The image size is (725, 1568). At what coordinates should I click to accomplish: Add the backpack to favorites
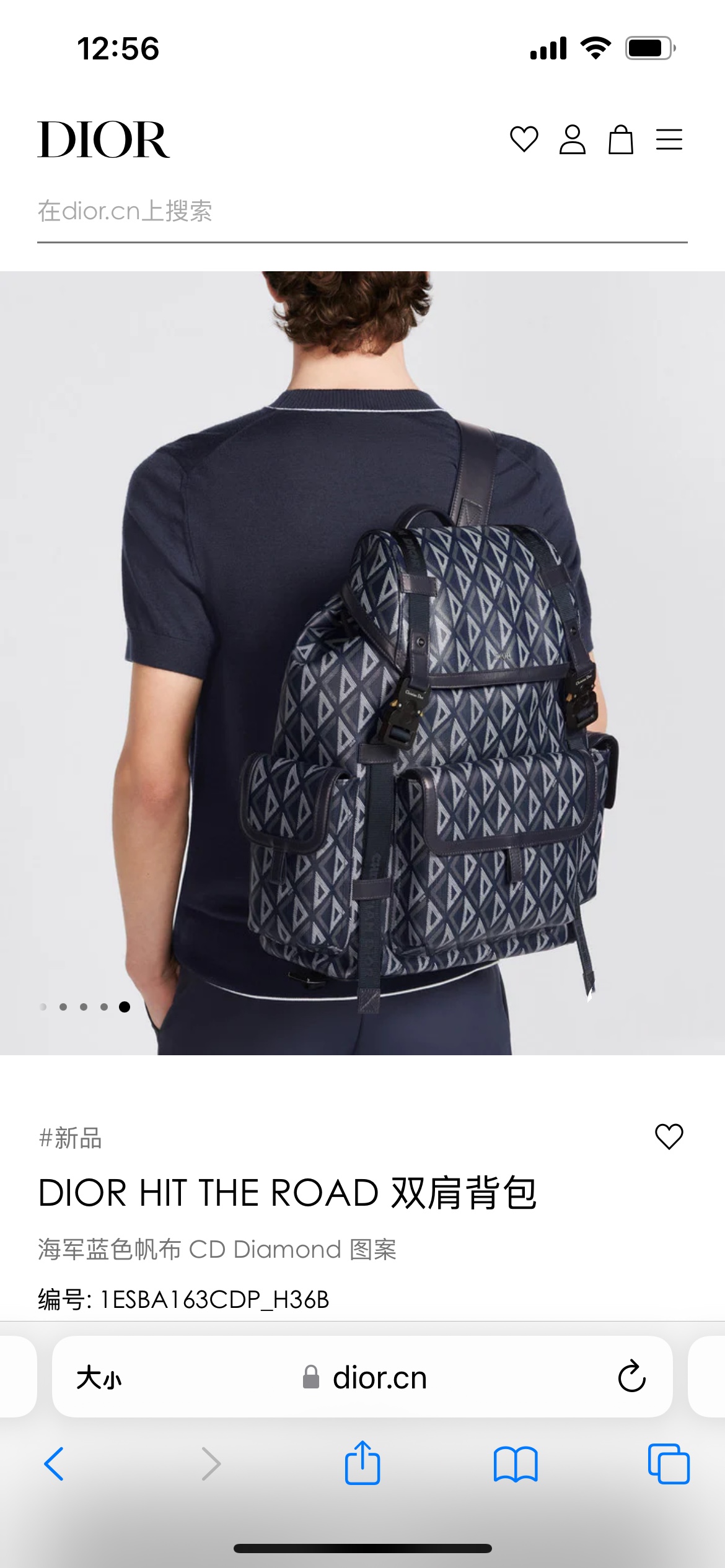pyautogui.click(x=669, y=1136)
